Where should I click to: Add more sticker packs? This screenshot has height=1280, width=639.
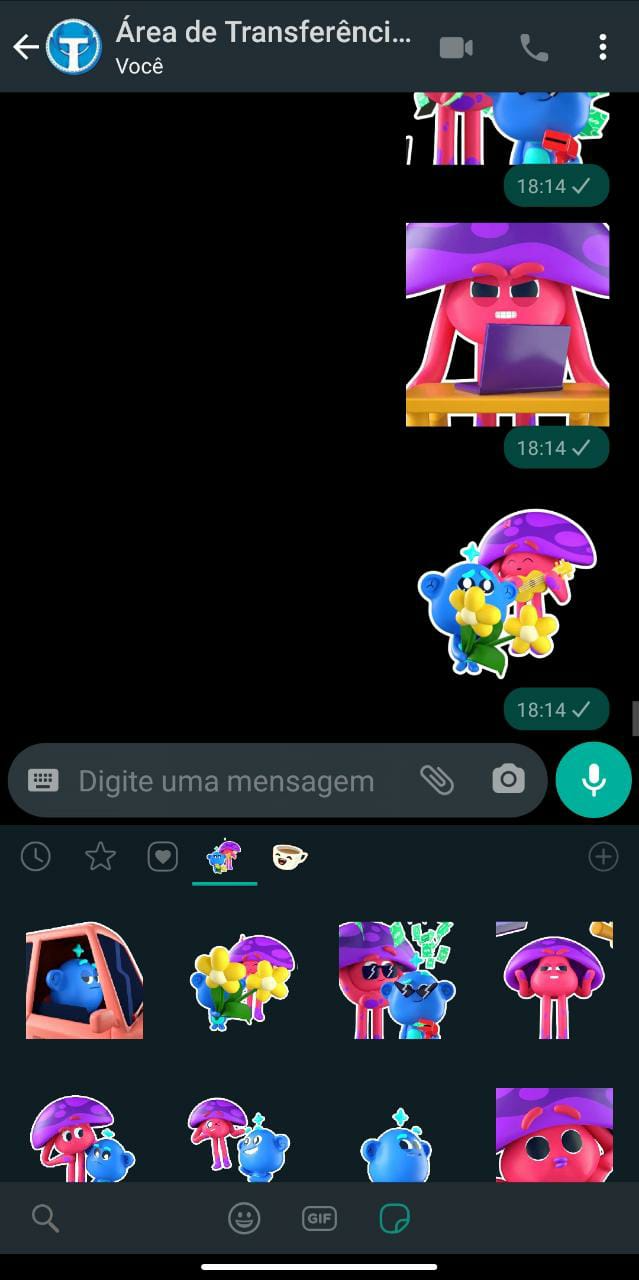(603, 857)
